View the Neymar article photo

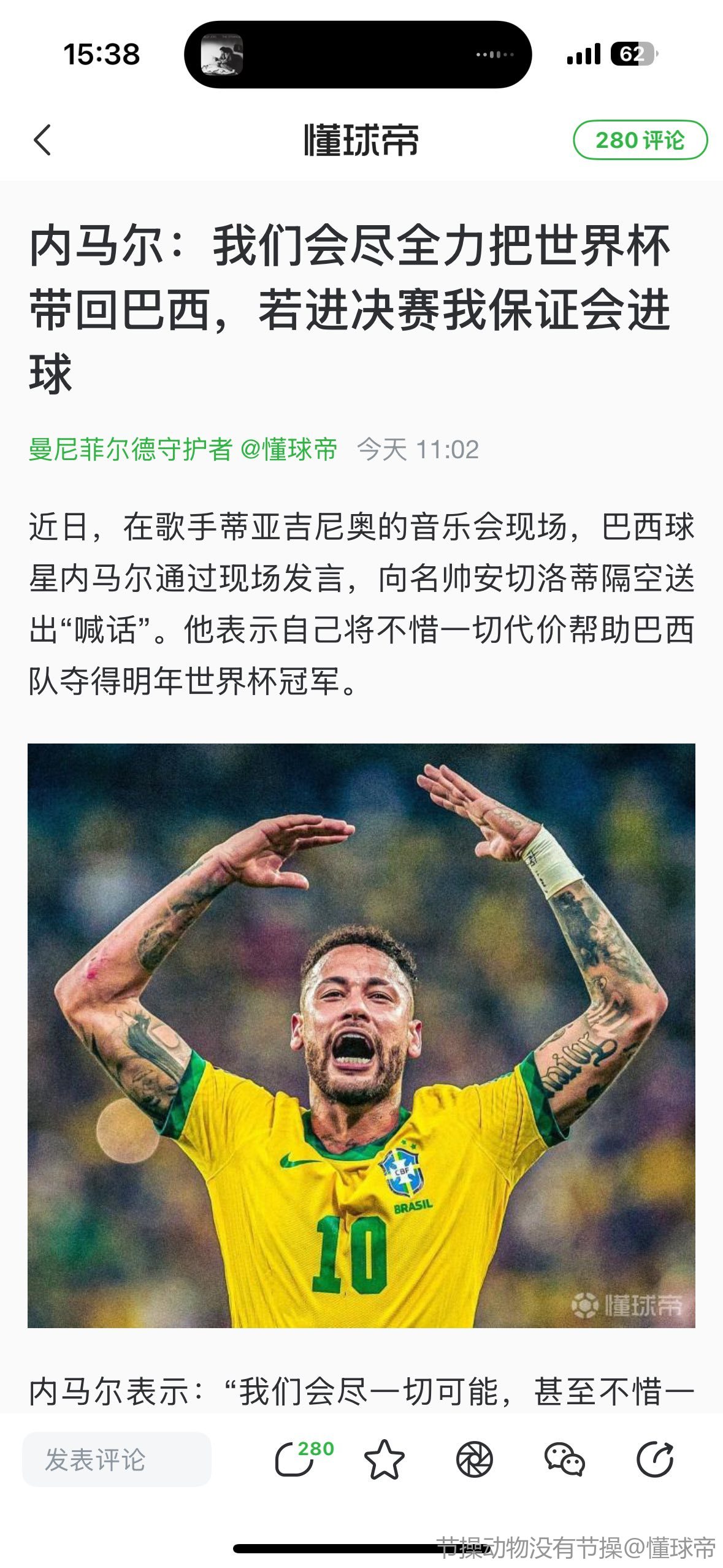pyautogui.click(x=361, y=1036)
